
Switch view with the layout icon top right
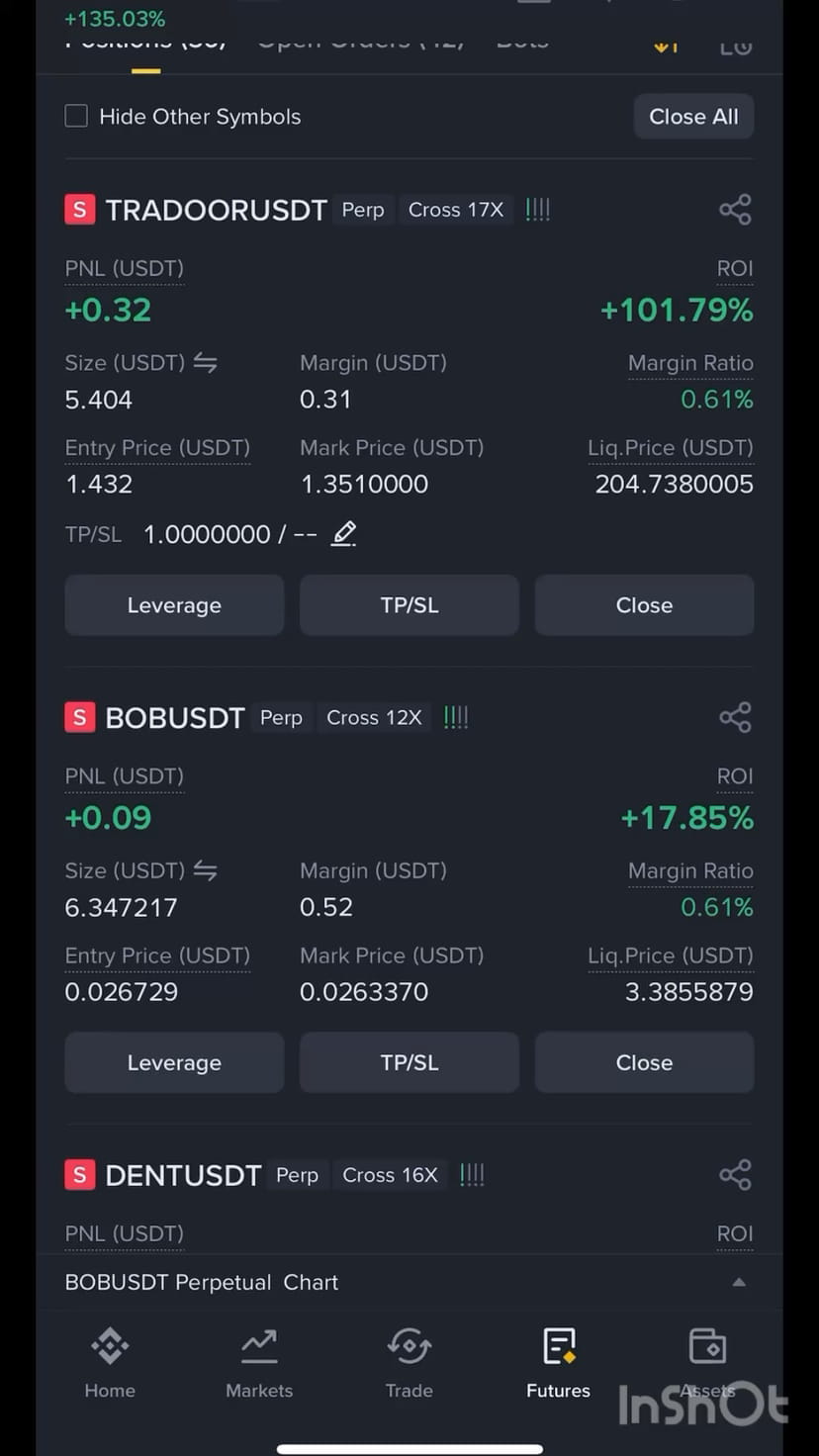click(735, 45)
